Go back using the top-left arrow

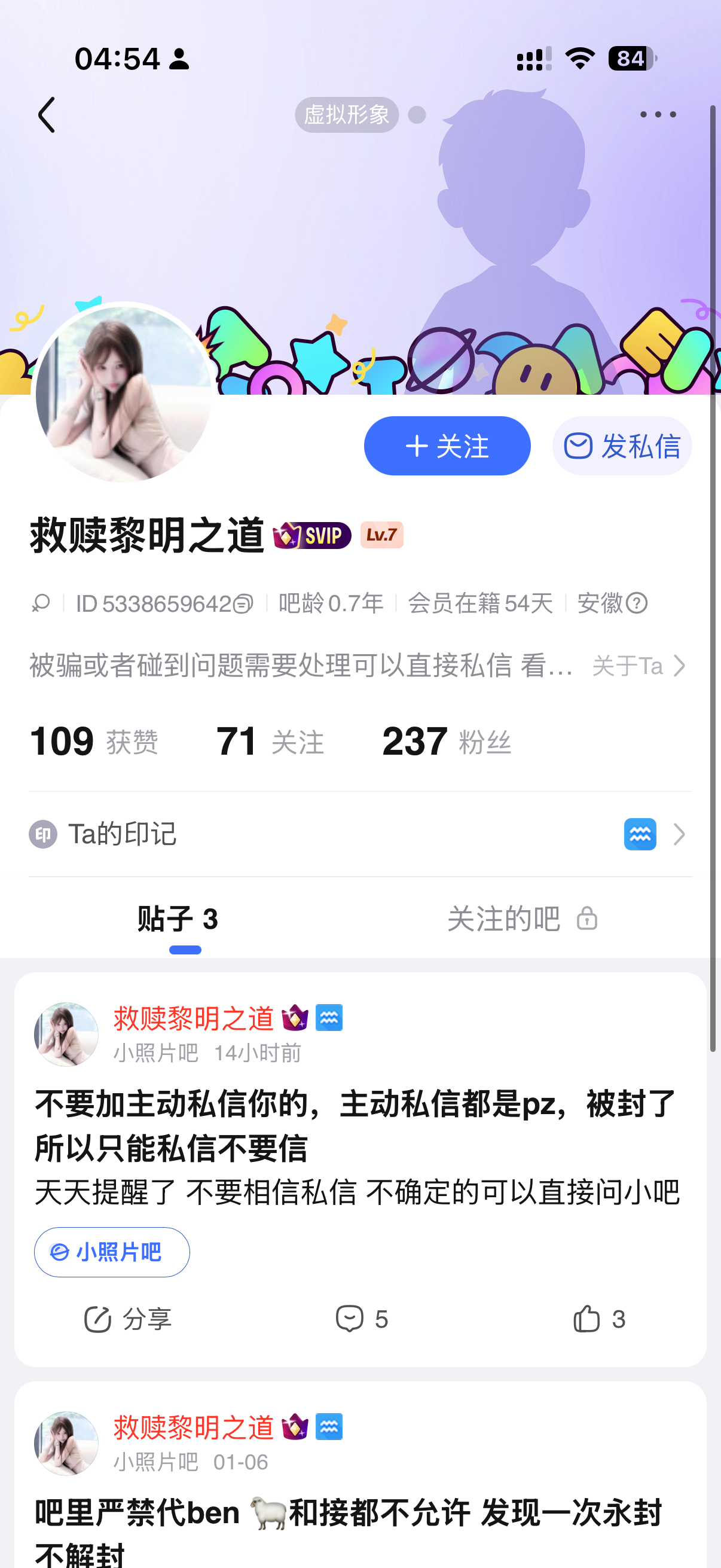(47, 114)
